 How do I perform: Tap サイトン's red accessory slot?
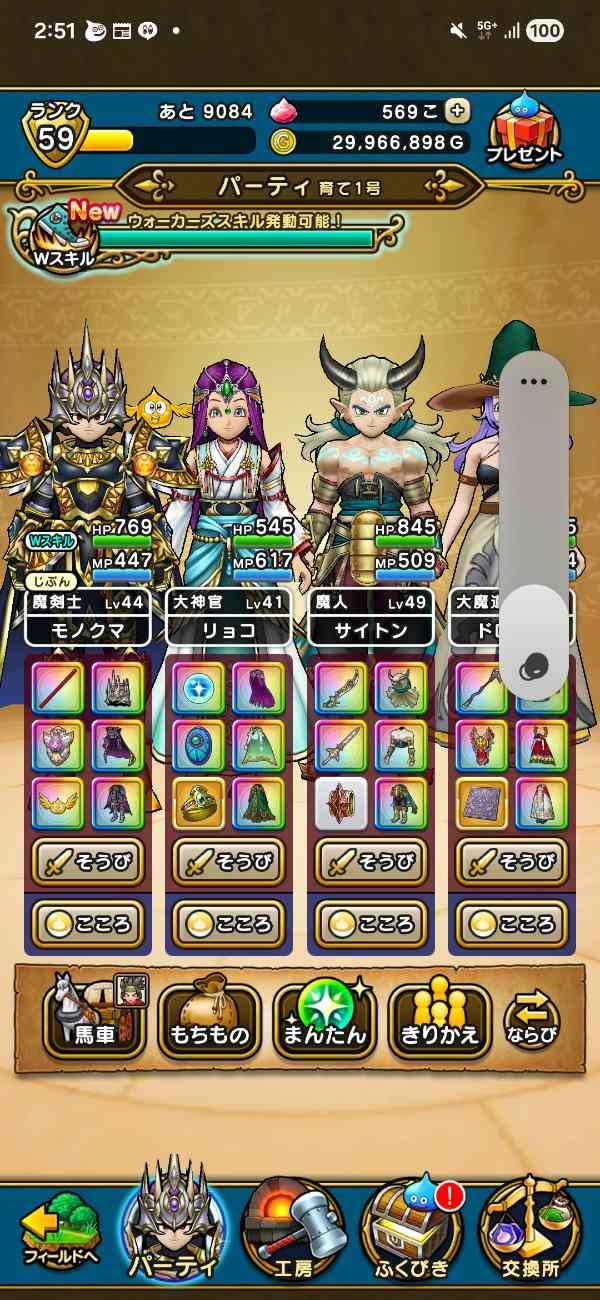[x=341, y=803]
